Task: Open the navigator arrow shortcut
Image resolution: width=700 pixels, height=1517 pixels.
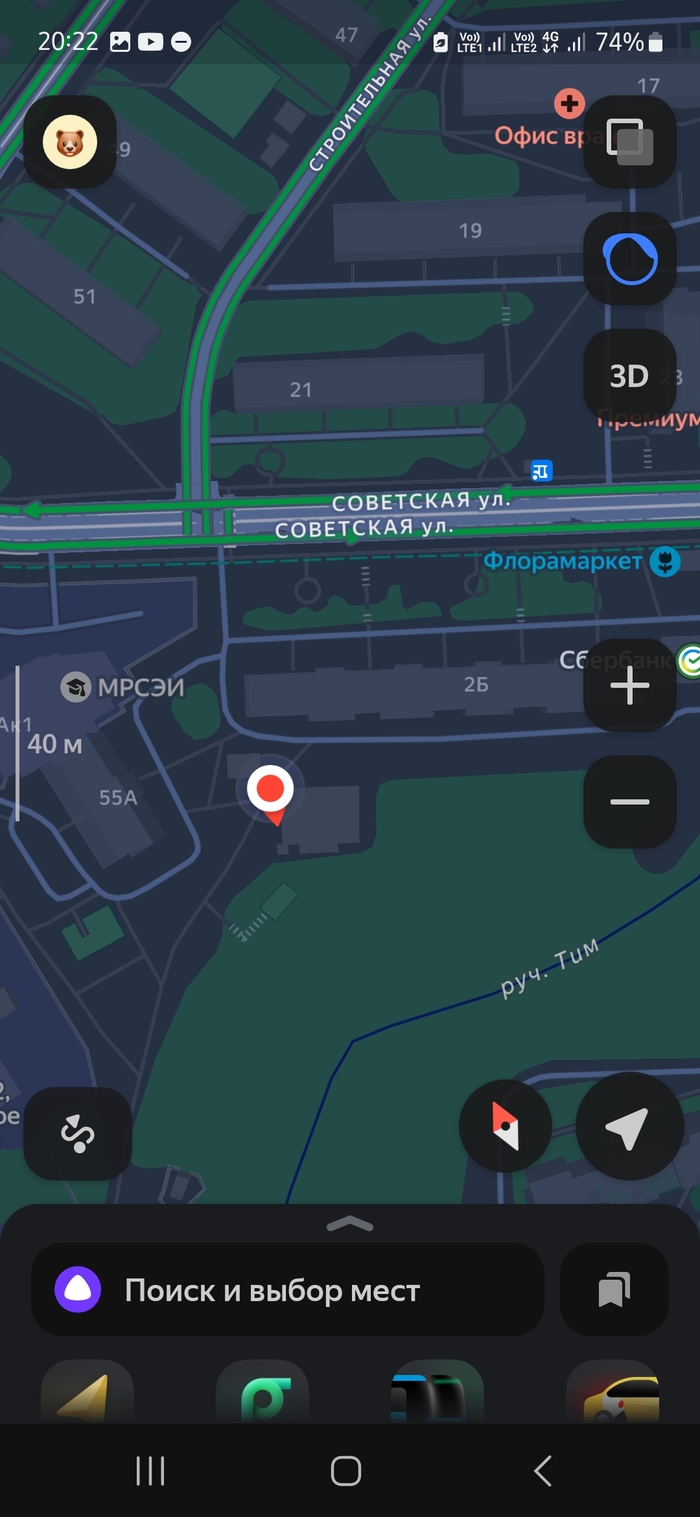Action: (x=87, y=1395)
